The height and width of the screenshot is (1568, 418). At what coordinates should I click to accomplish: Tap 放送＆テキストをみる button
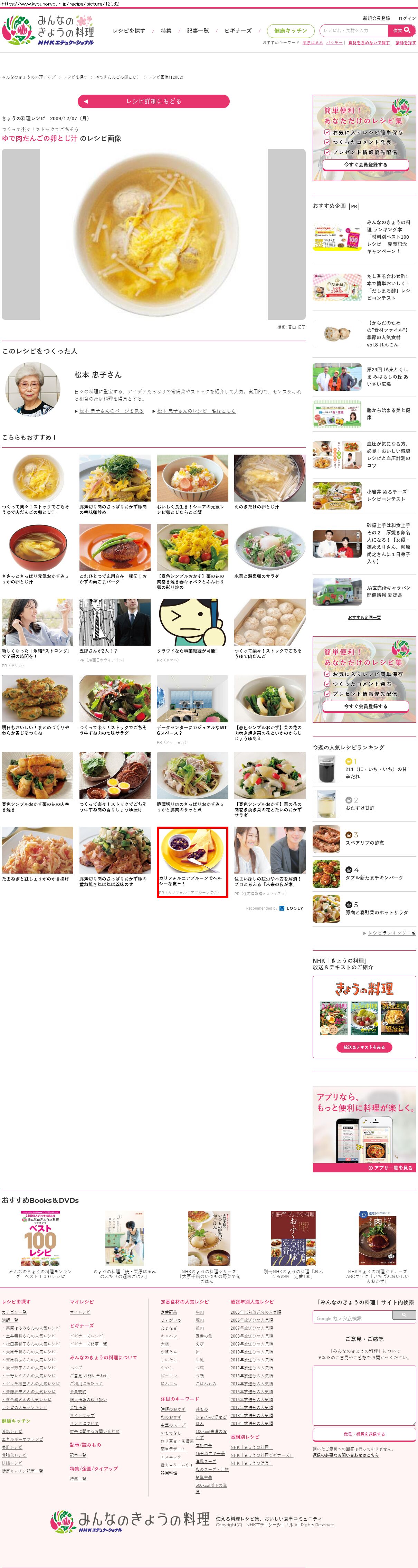(364, 1047)
